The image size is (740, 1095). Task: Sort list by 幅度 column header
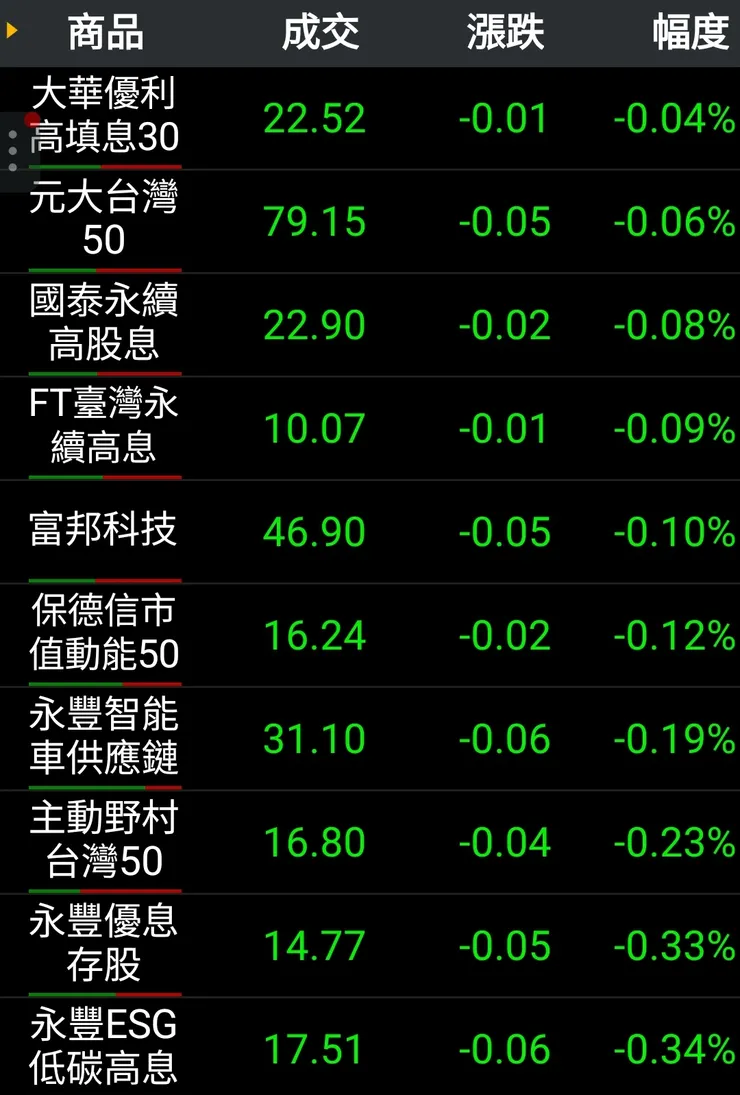[691, 33]
